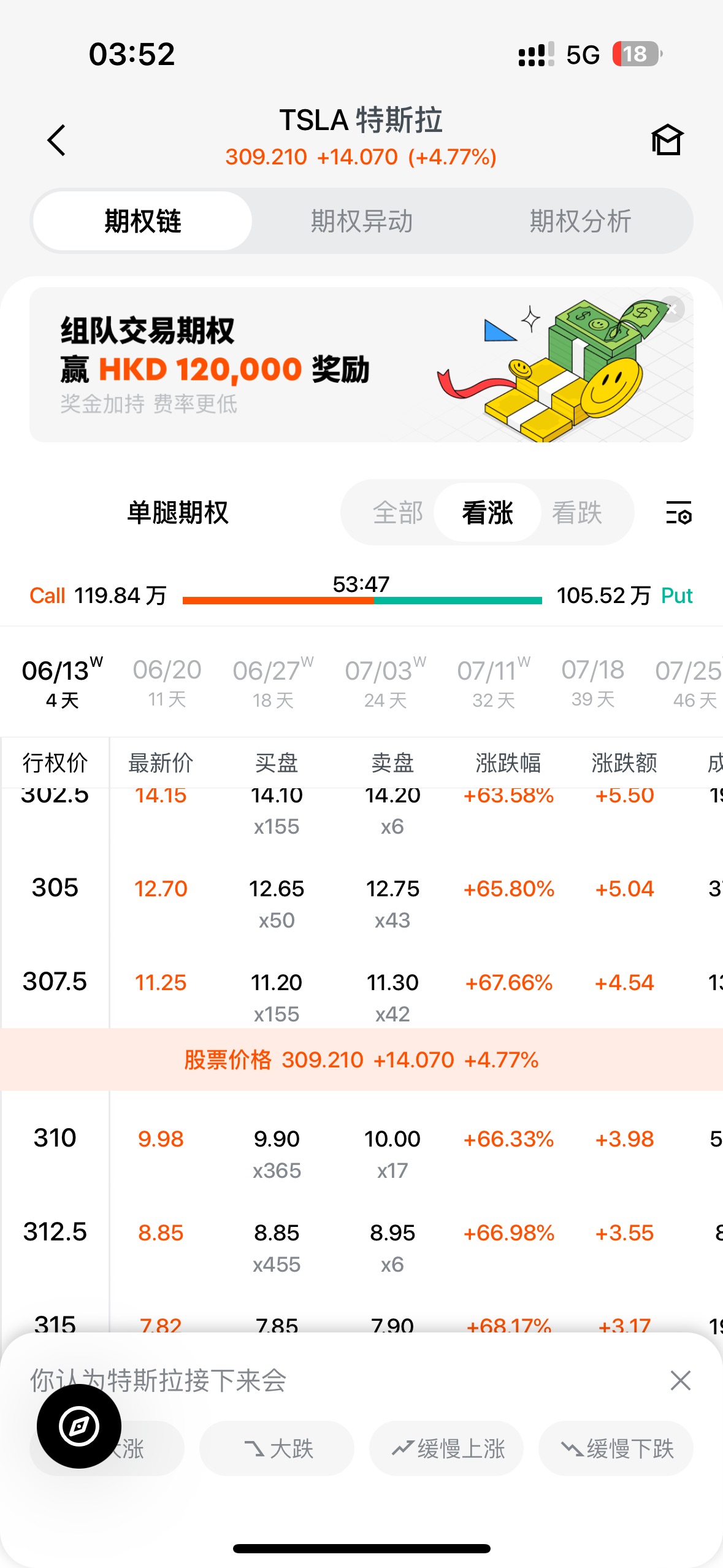Select the 06/20 expiration date
This screenshot has width=723, height=1568.
[x=167, y=682]
